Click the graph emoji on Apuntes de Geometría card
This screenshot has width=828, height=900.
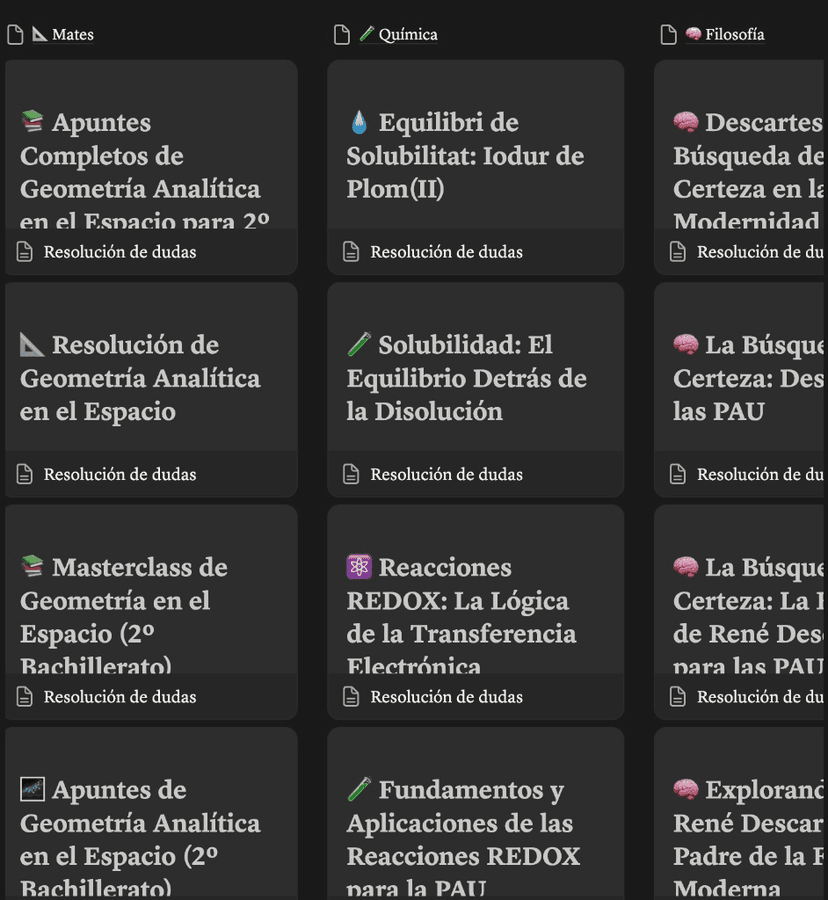click(32, 789)
